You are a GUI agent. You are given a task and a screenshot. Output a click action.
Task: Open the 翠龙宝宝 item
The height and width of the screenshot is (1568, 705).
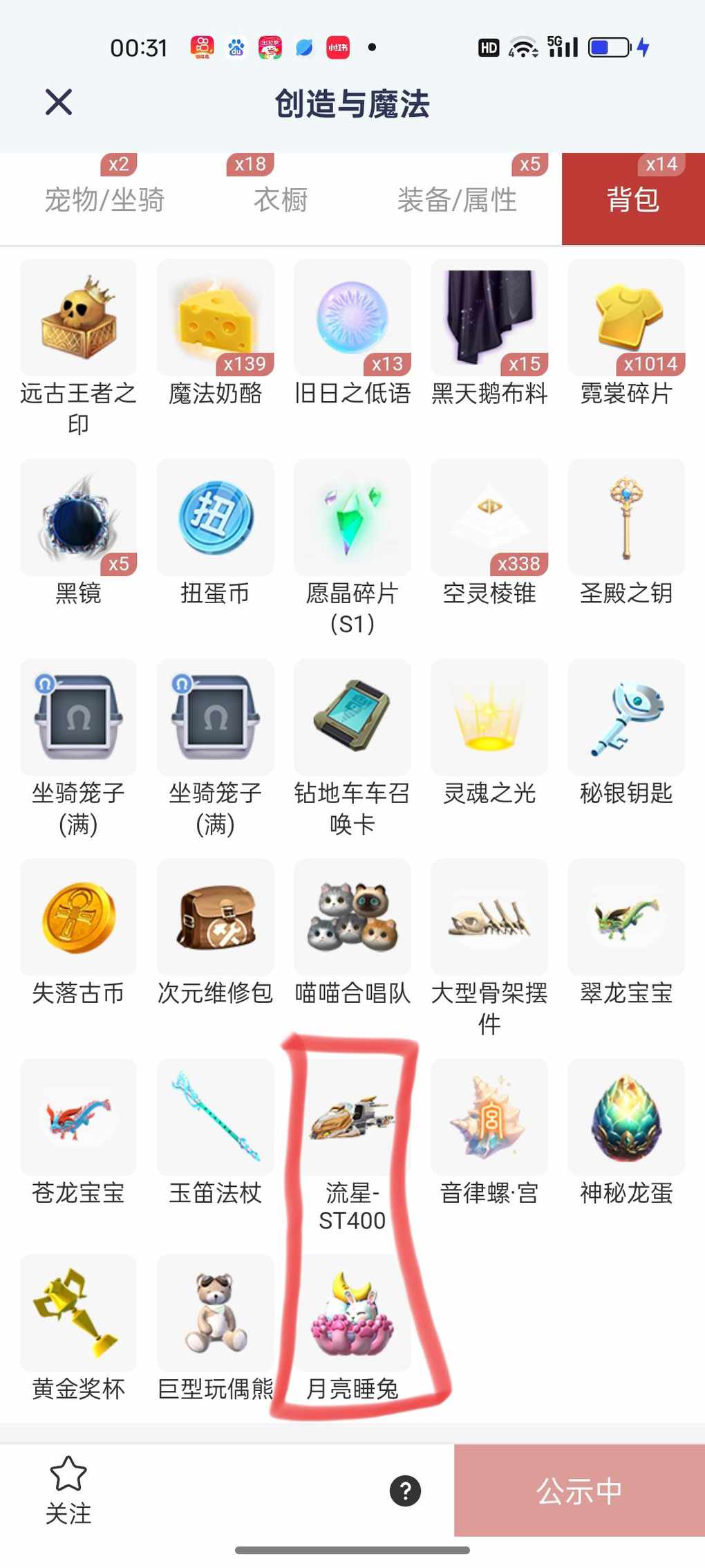click(626, 917)
